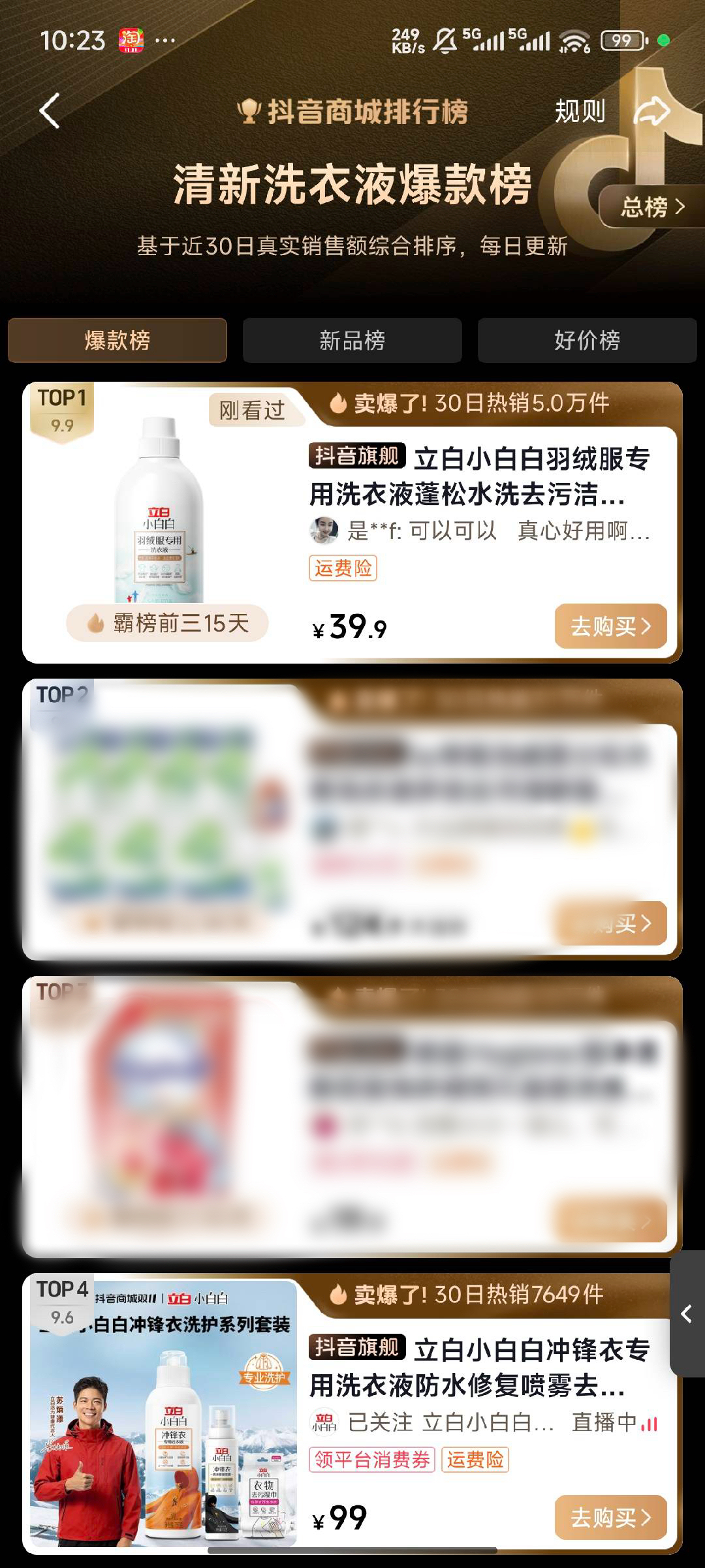Go back using the top-left arrow
This screenshot has width=705, height=1568.
pos(50,111)
